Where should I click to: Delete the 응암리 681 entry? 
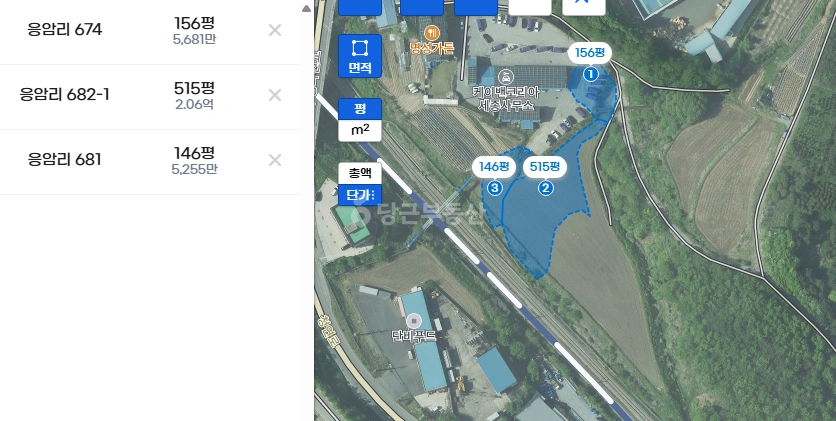[x=275, y=160]
